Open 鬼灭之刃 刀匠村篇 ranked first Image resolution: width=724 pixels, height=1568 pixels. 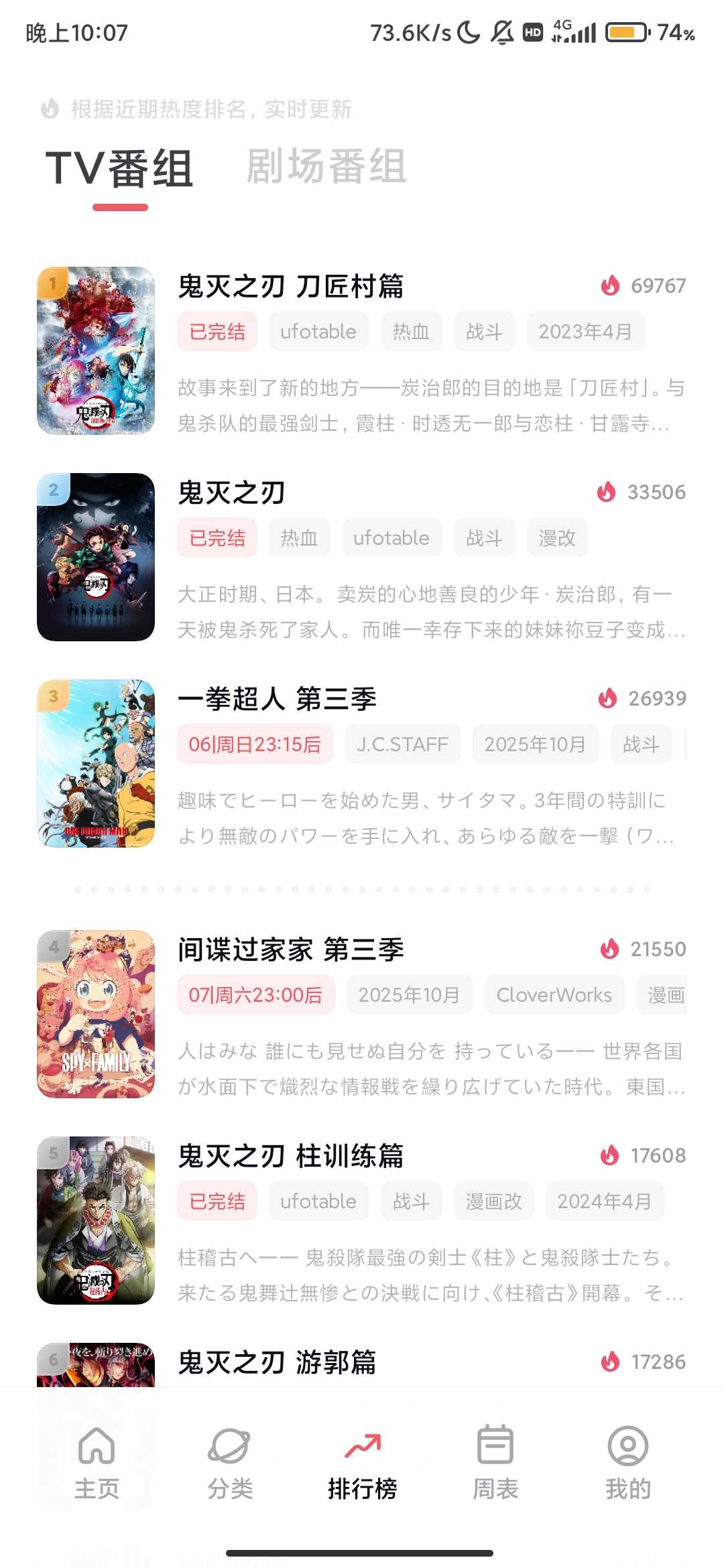pyautogui.click(x=291, y=286)
